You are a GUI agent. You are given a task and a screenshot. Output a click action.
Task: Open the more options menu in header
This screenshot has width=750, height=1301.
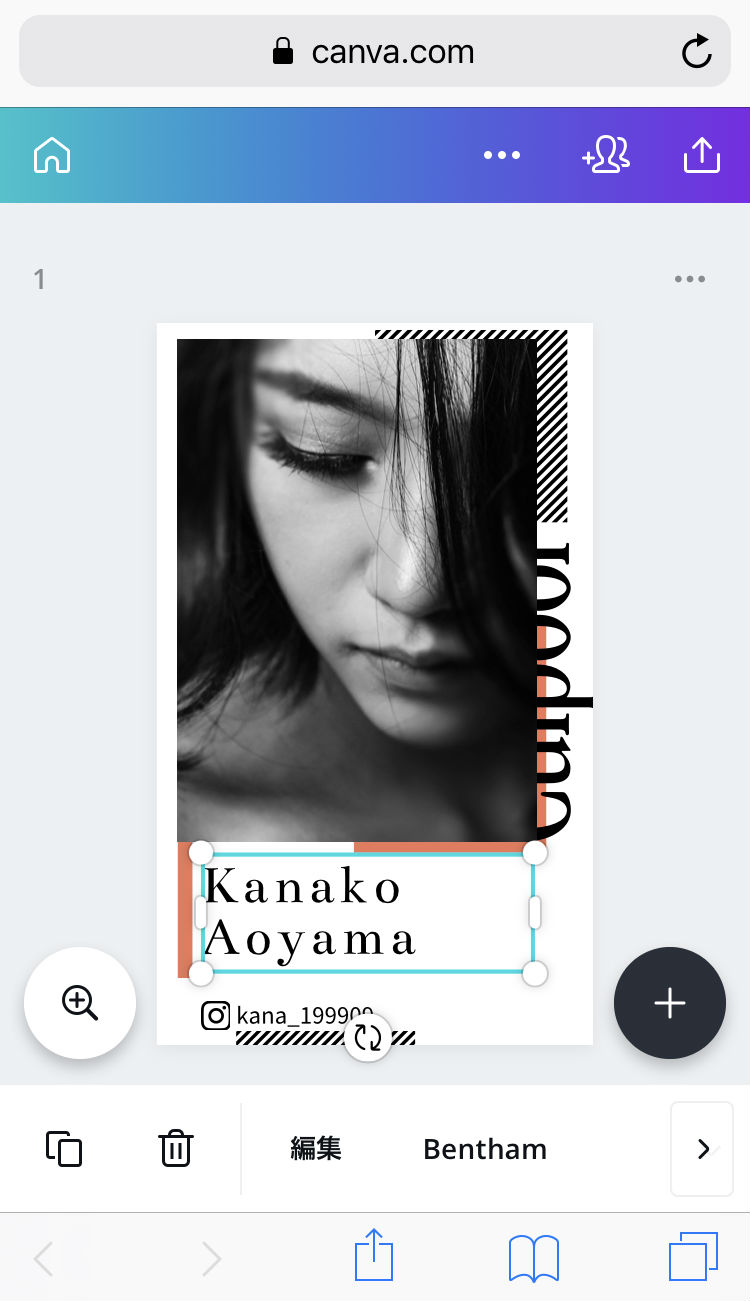click(x=501, y=155)
